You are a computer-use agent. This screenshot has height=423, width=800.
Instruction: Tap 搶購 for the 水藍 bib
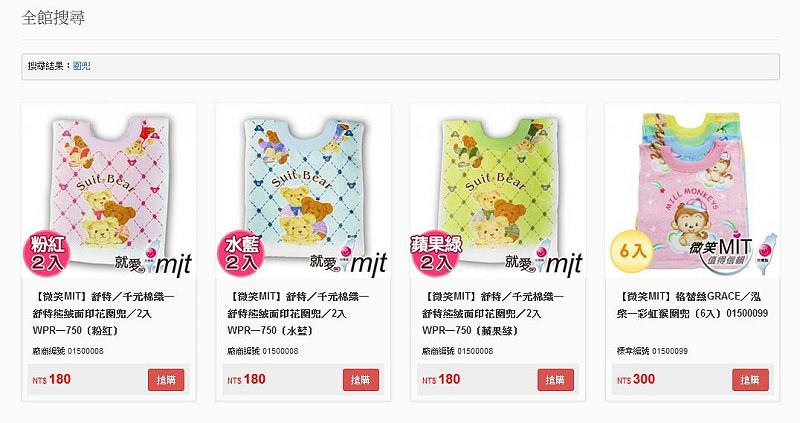pos(361,380)
